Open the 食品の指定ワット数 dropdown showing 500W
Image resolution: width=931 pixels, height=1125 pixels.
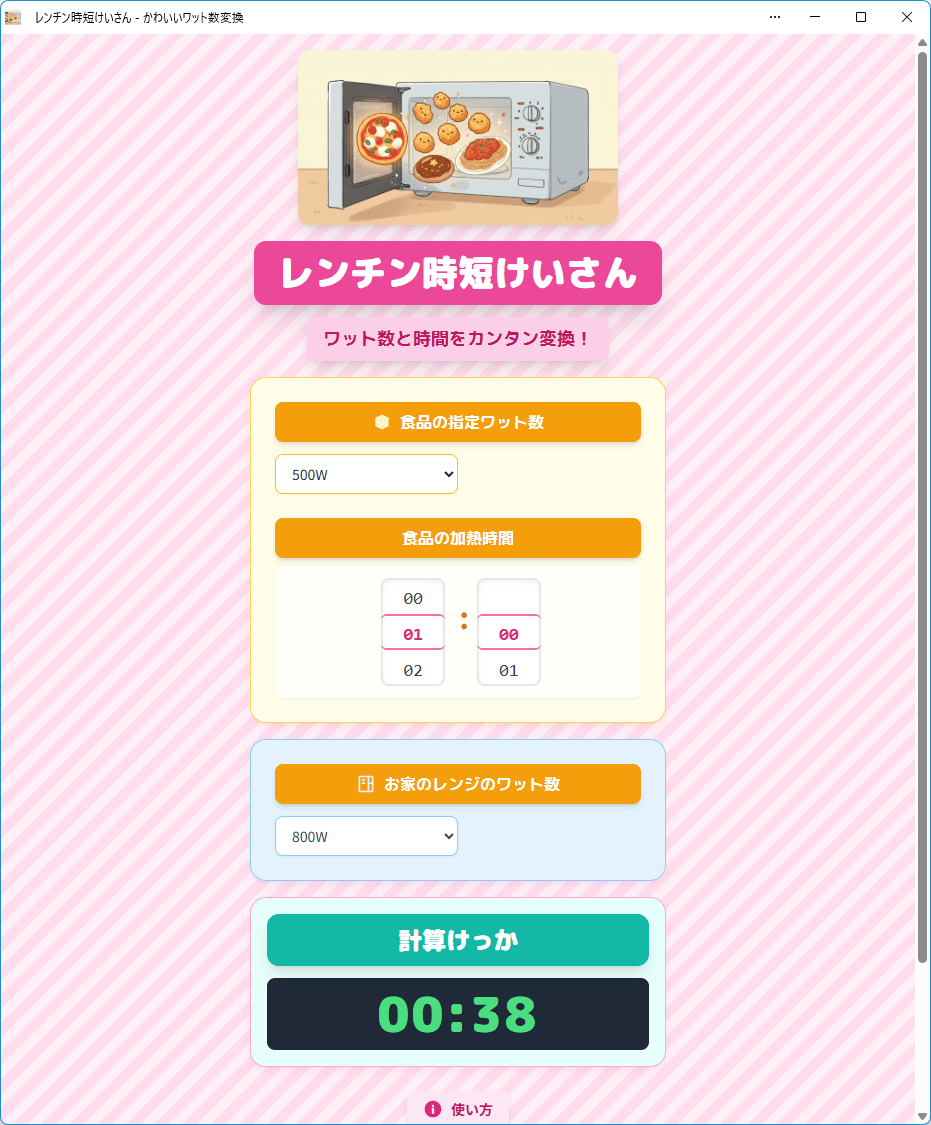tap(366, 474)
